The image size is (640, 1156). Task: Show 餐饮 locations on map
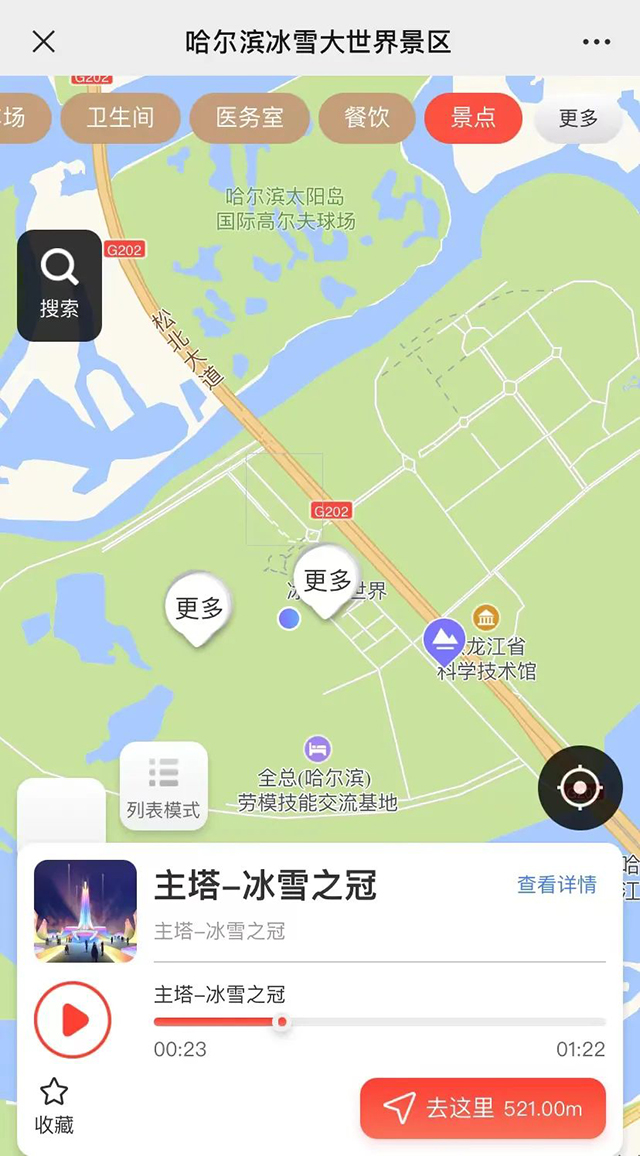367,118
